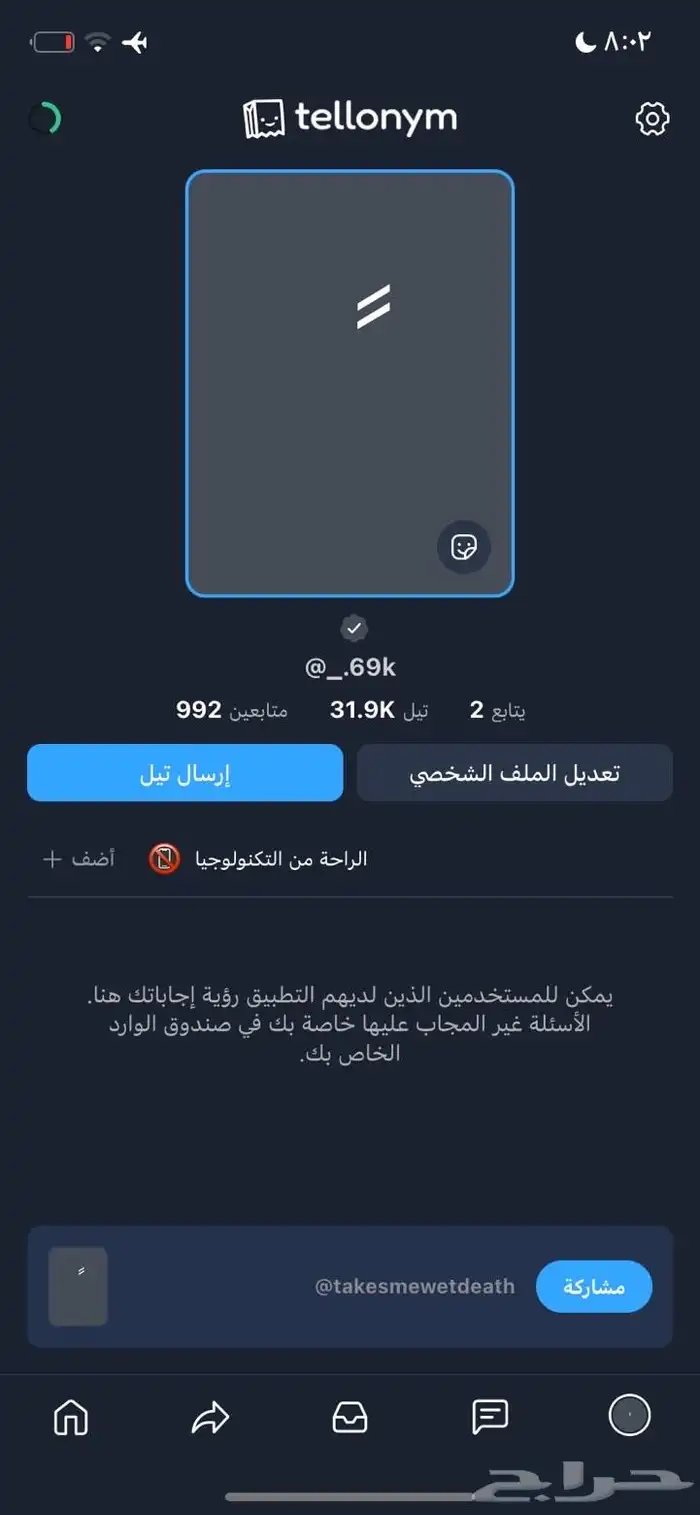
Task: Open the inbox tab
Action: (350, 1416)
